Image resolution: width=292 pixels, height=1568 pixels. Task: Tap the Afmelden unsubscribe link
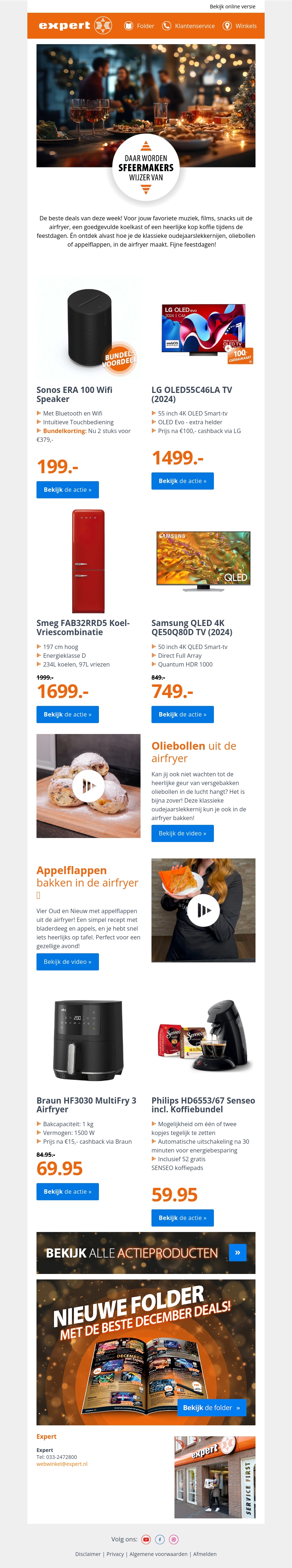(x=205, y=1554)
